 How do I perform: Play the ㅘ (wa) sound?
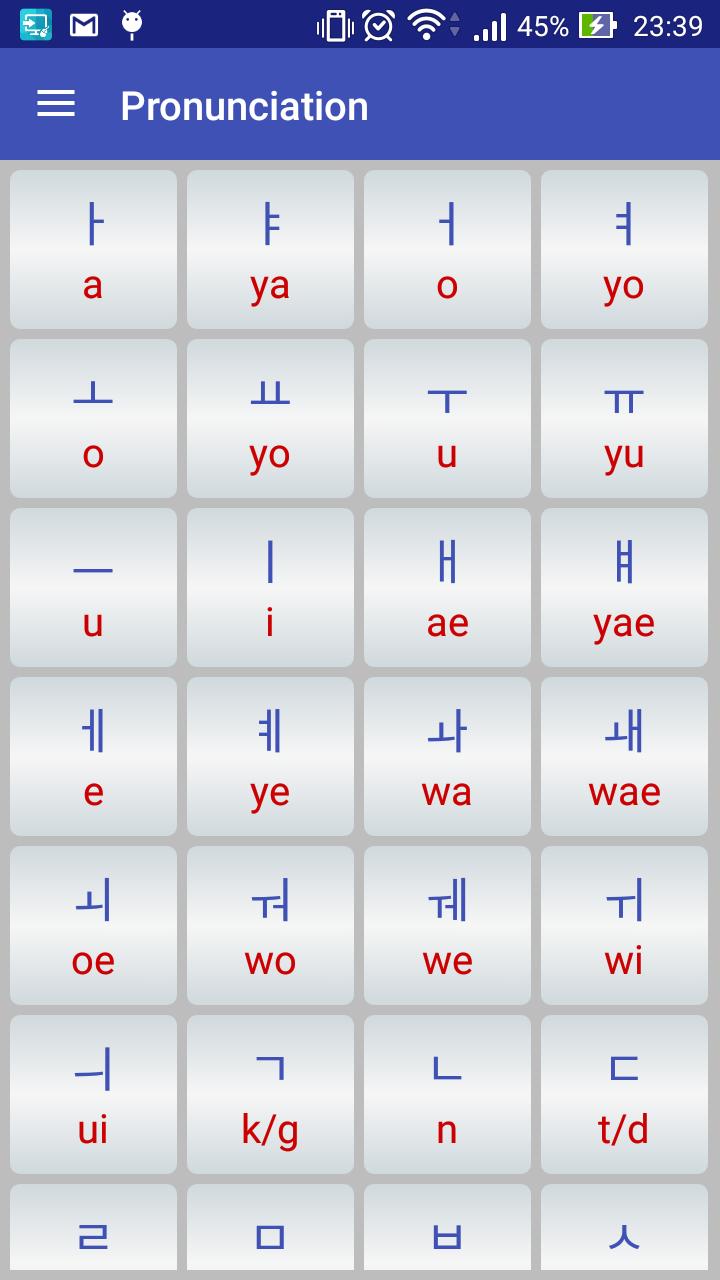pos(447,756)
